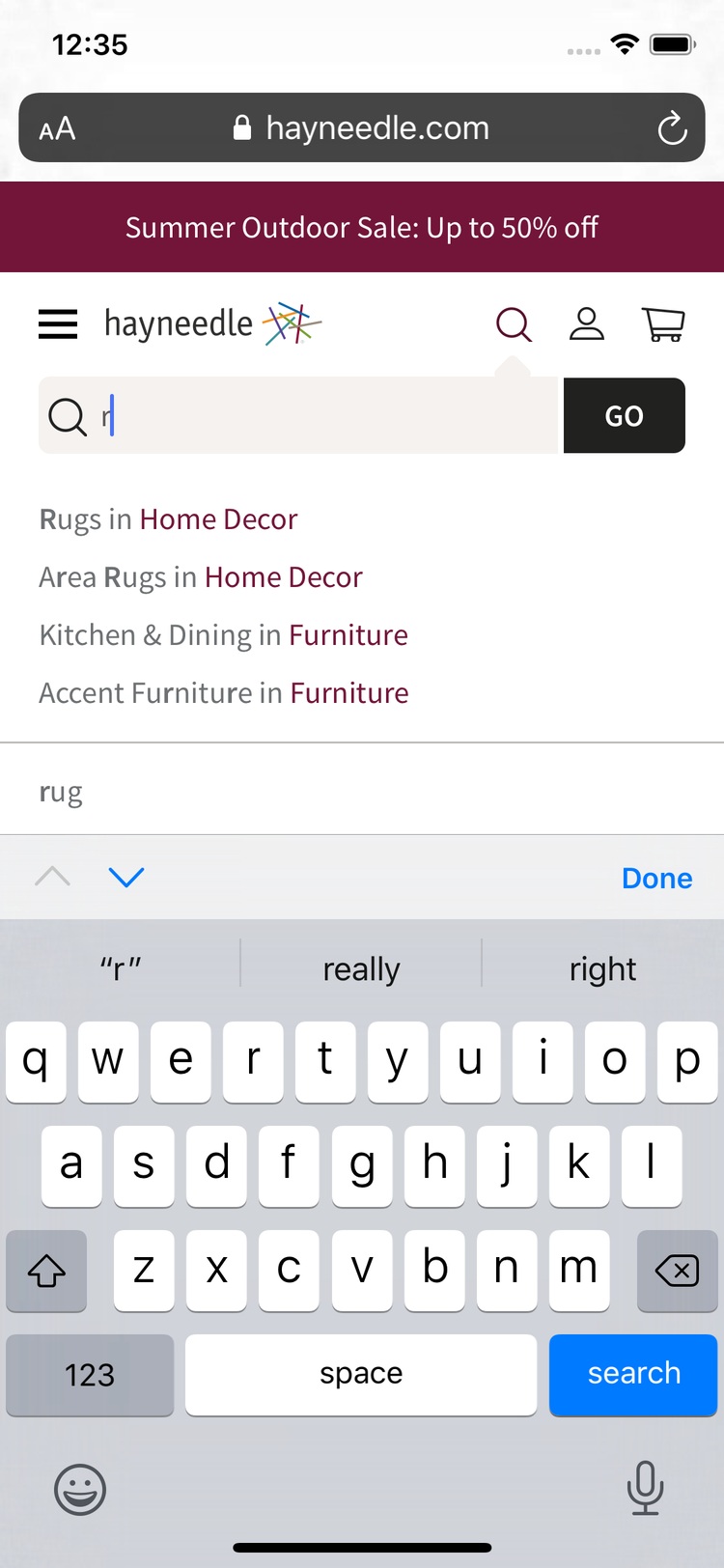Viewport: 724px width, 1568px height.
Task: Choose Accent Furniture in Furniture
Action: click(x=223, y=693)
